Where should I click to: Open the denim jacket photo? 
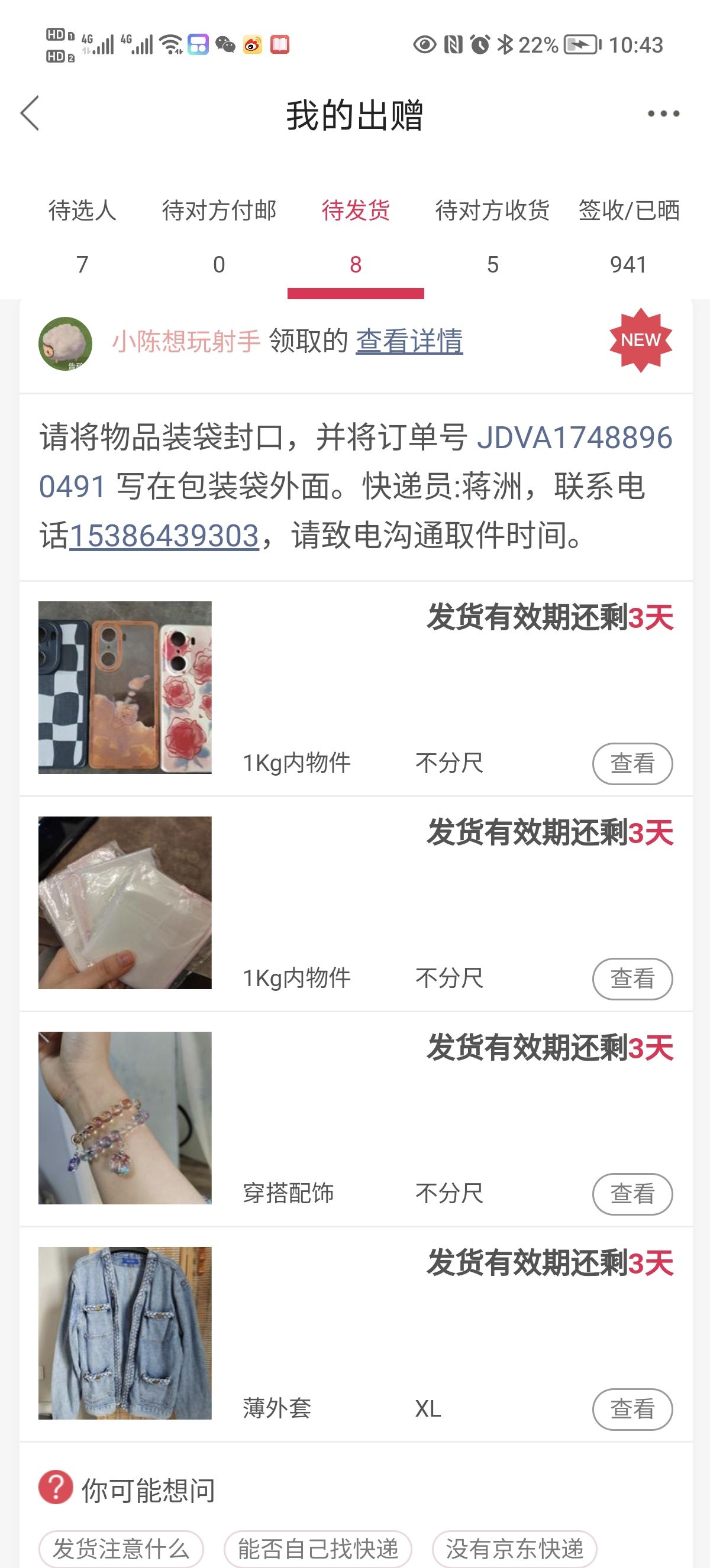125,1333
